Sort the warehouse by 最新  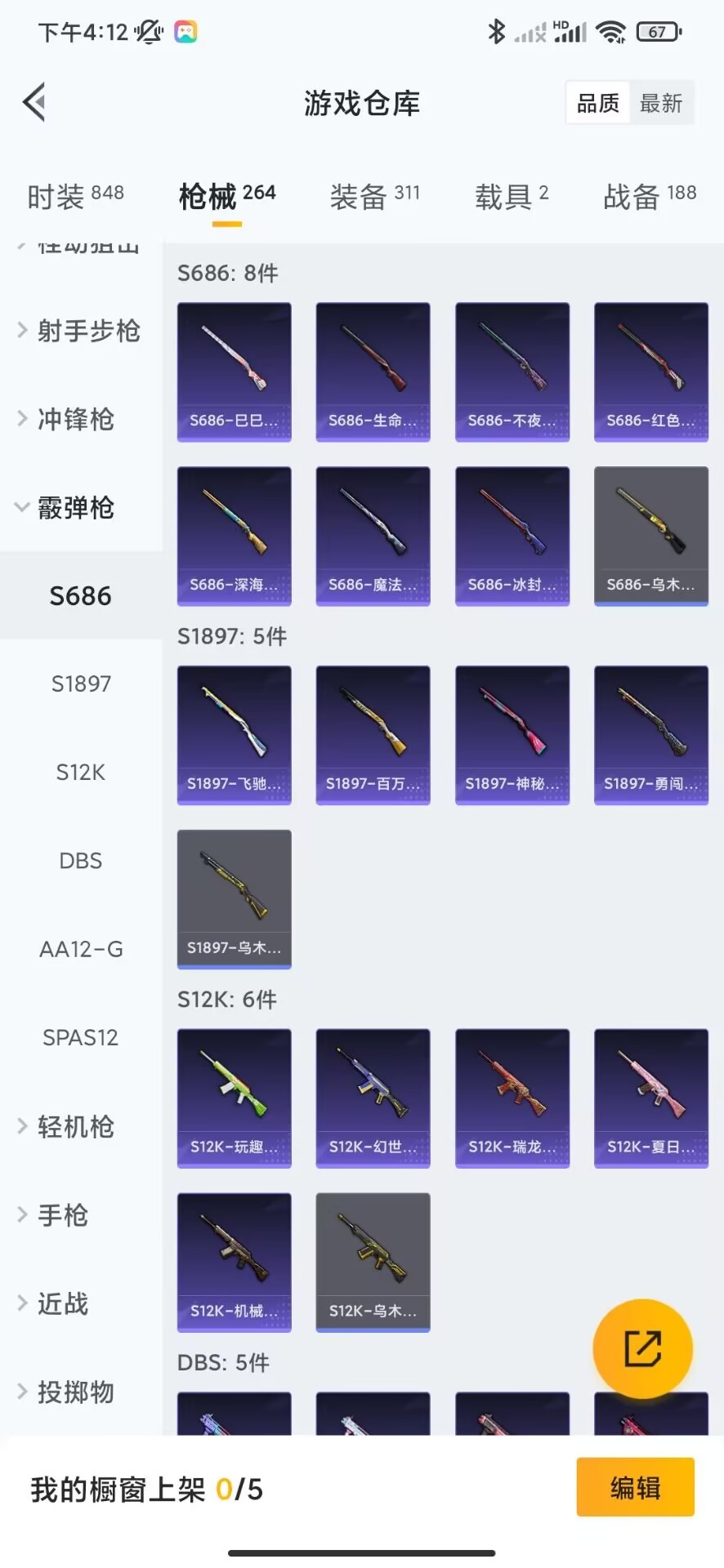(x=660, y=104)
